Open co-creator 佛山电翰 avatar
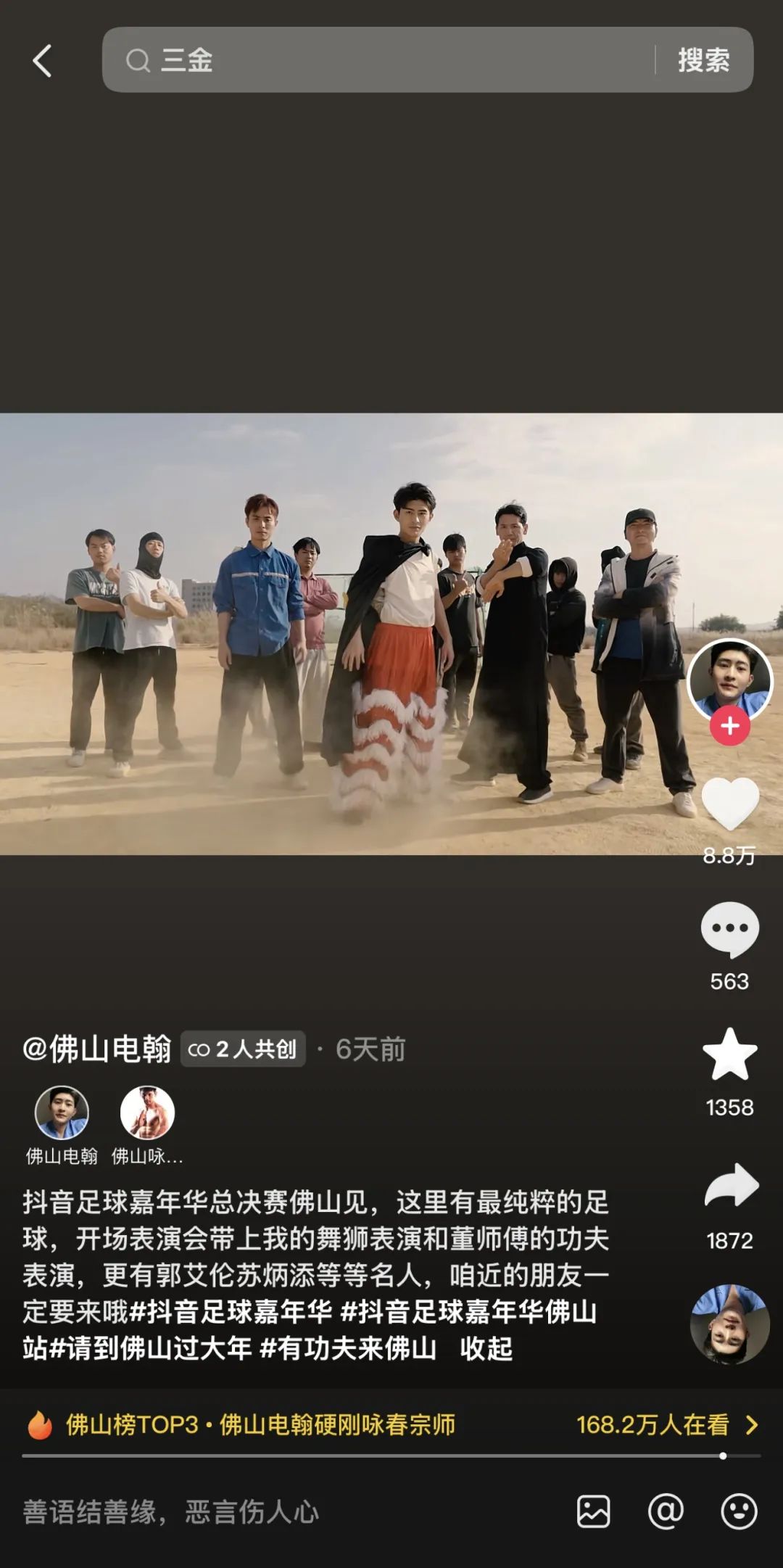783x1568 pixels. pyautogui.click(x=62, y=1113)
